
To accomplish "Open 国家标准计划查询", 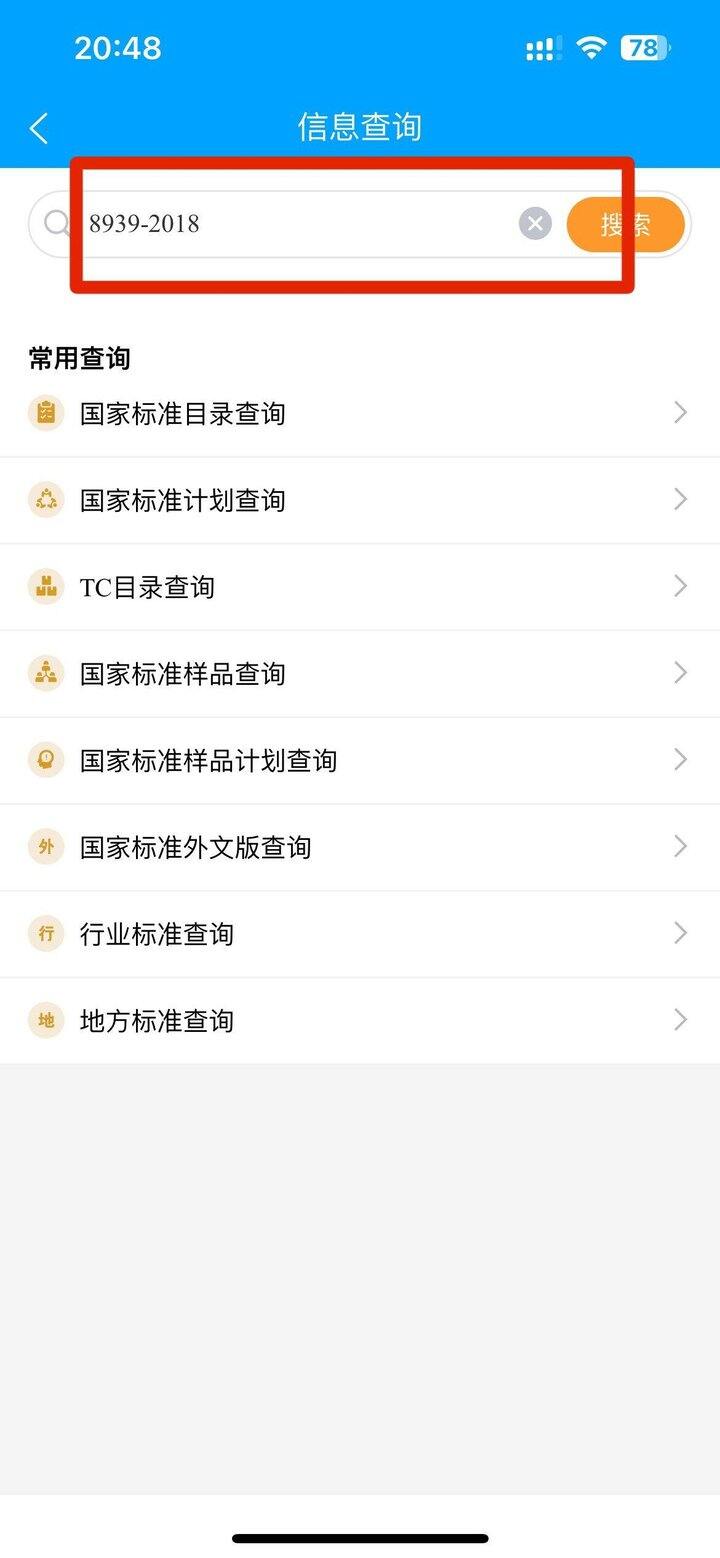I will 360,500.
